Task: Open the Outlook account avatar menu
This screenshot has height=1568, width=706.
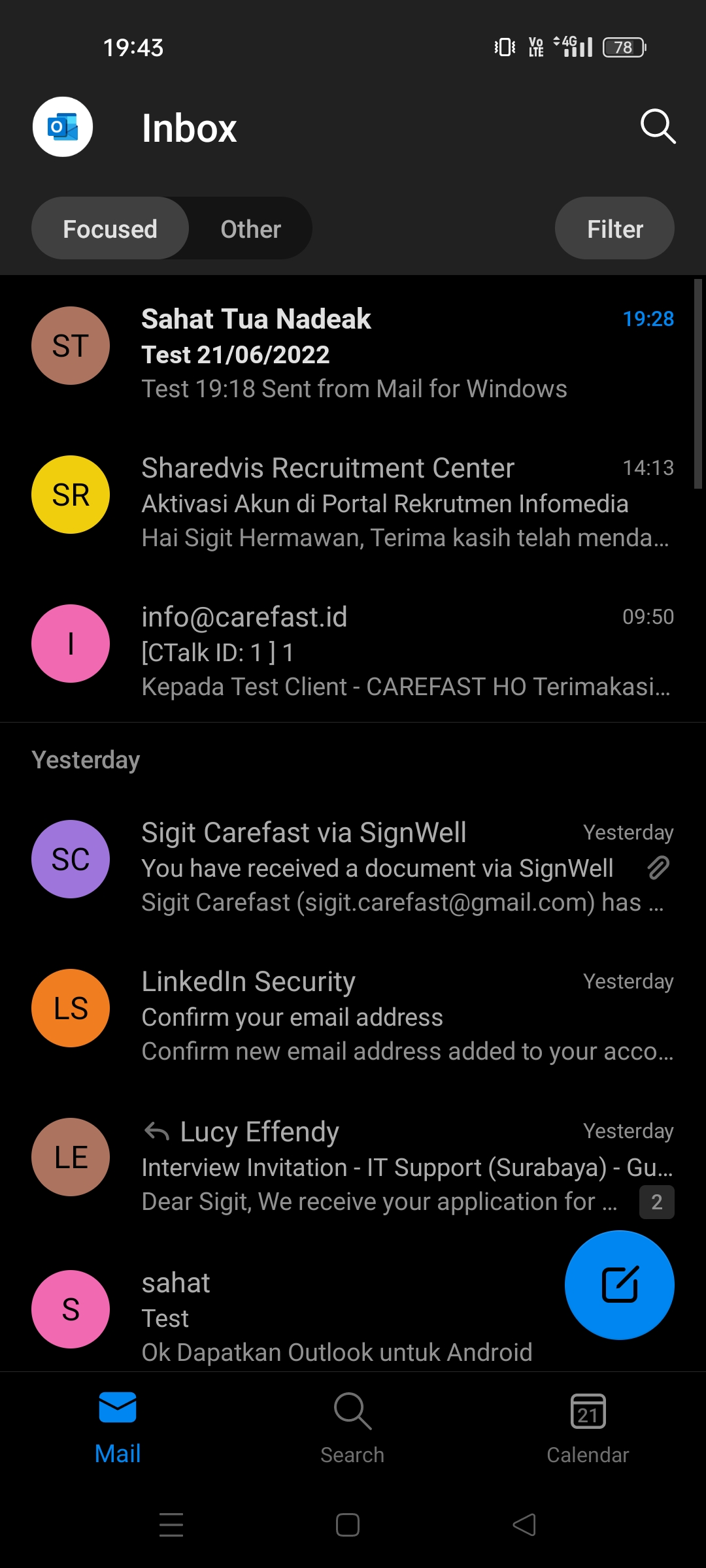Action: [63, 127]
